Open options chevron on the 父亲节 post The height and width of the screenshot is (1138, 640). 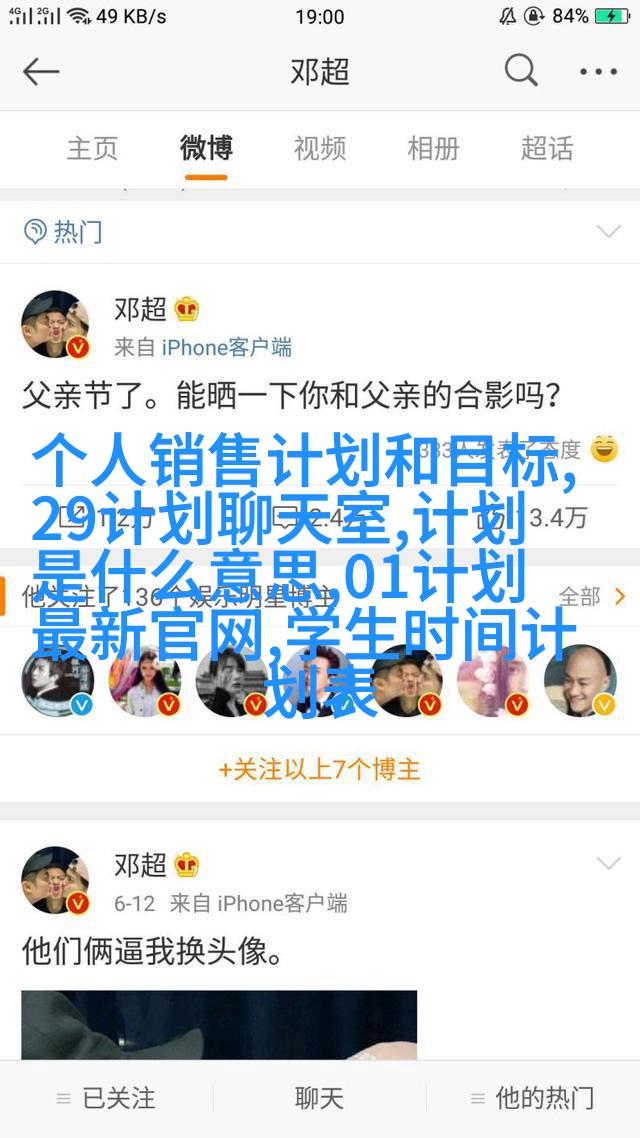(x=608, y=308)
